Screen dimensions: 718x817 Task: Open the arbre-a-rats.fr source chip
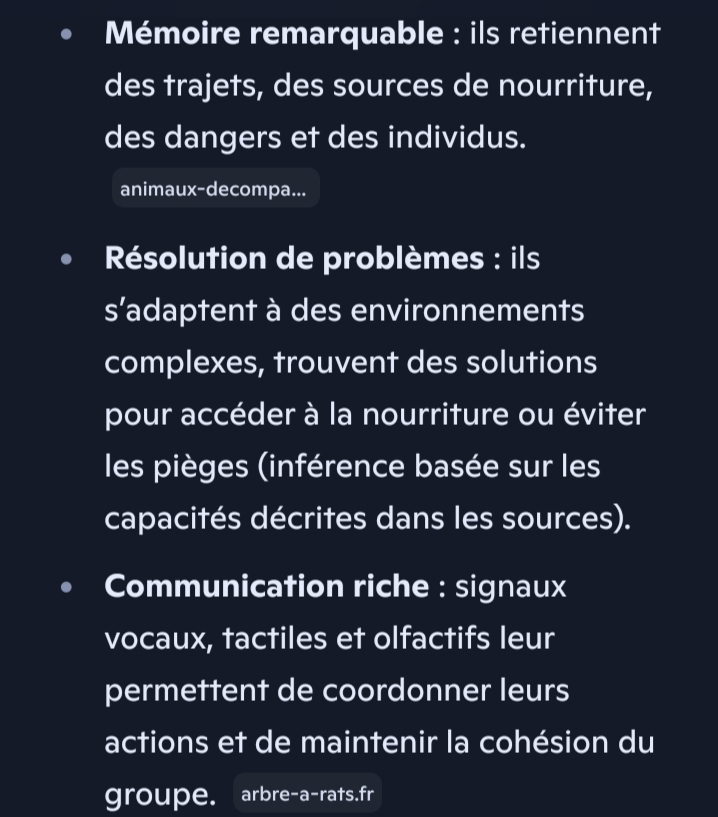pyautogui.click(x=307, y=794)
